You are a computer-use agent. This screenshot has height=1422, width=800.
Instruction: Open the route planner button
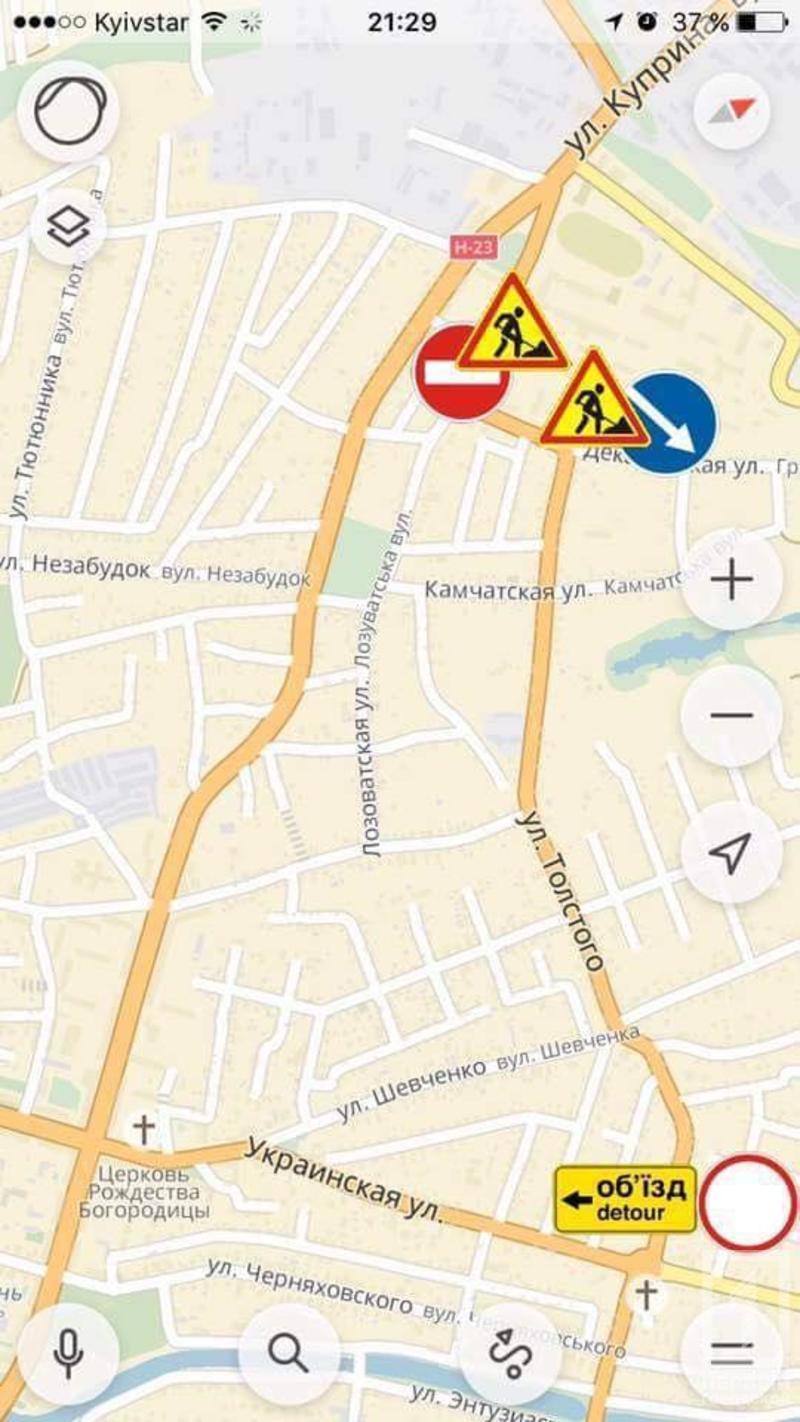click(x=509, y=1353)
